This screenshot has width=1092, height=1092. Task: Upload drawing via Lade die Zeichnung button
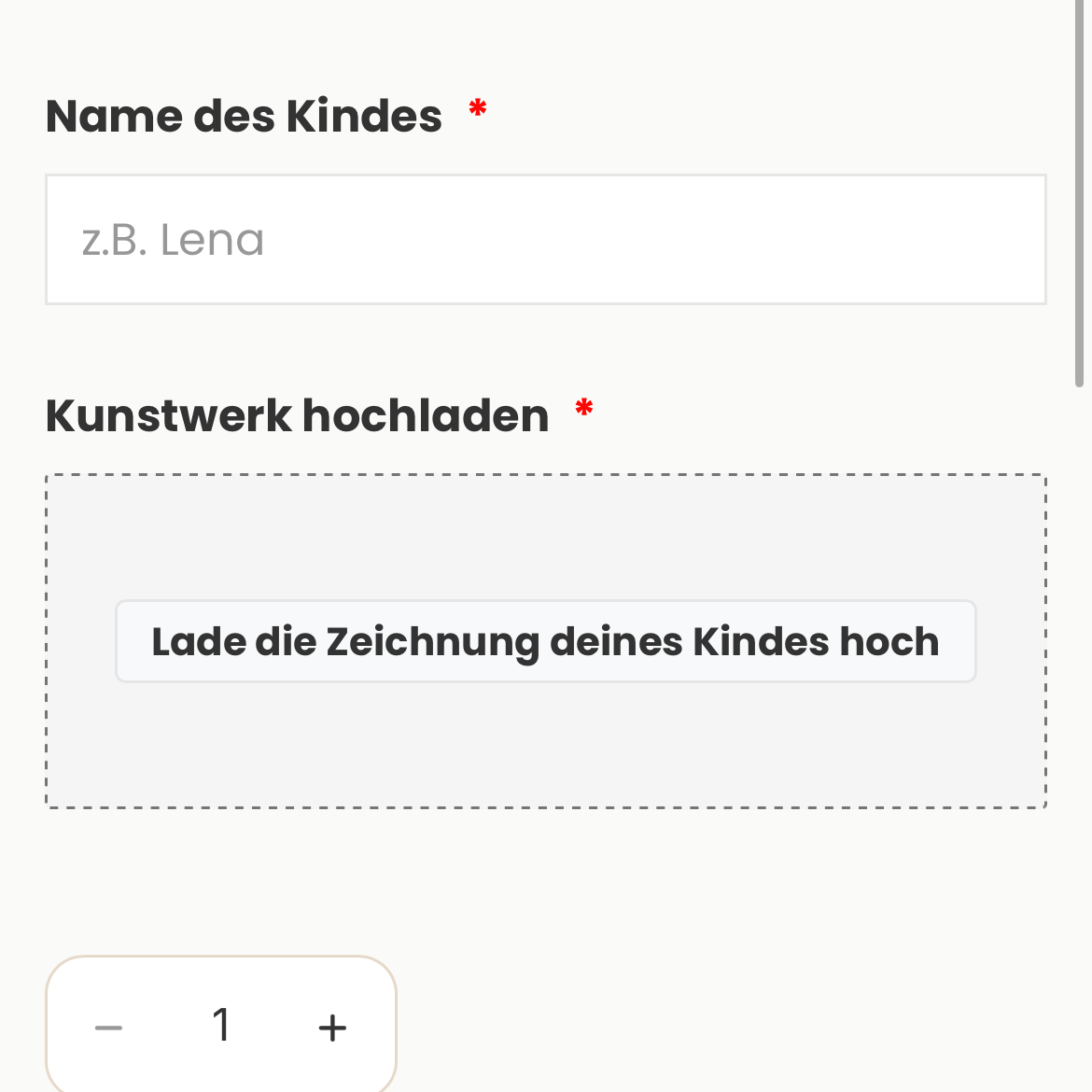546,642
